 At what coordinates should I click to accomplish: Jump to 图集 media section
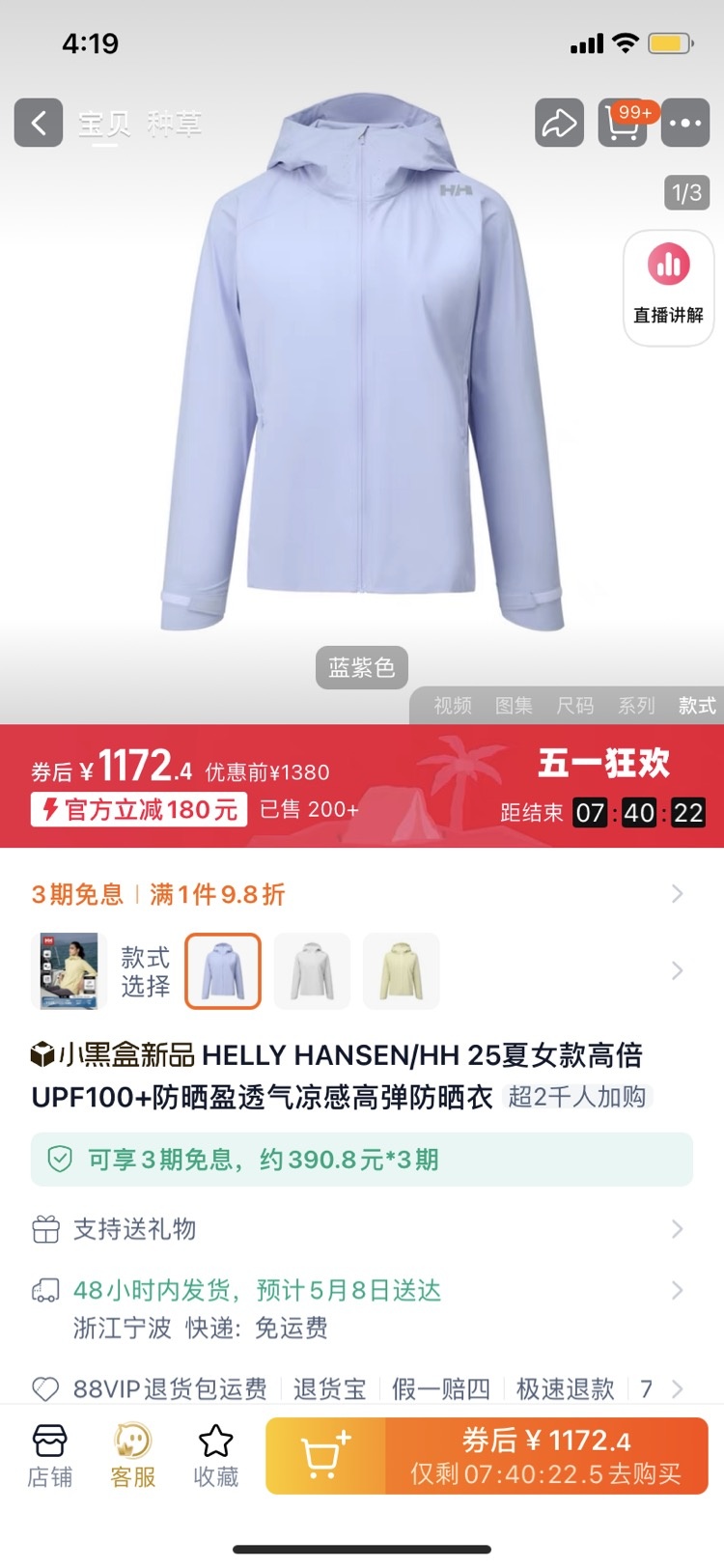tap(514, 706)
